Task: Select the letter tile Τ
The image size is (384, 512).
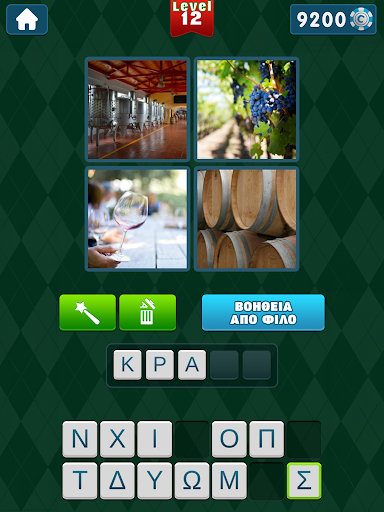Action: pos(80,481)
